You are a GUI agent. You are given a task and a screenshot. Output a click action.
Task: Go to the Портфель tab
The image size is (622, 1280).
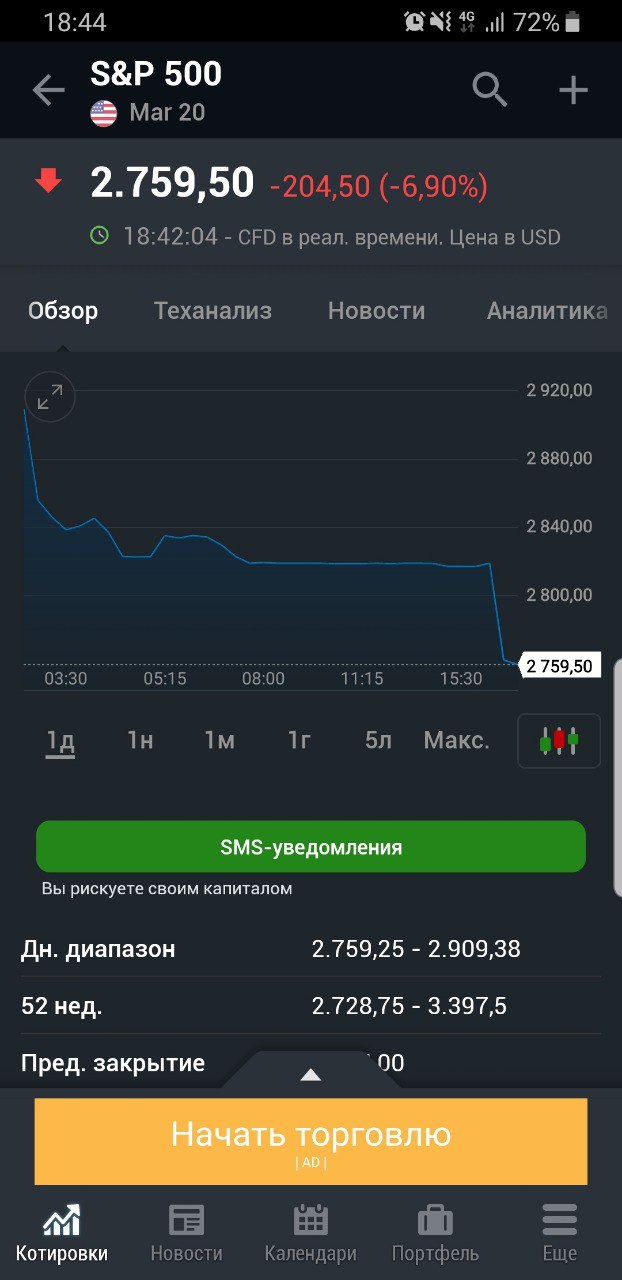tap(435, 1234)
